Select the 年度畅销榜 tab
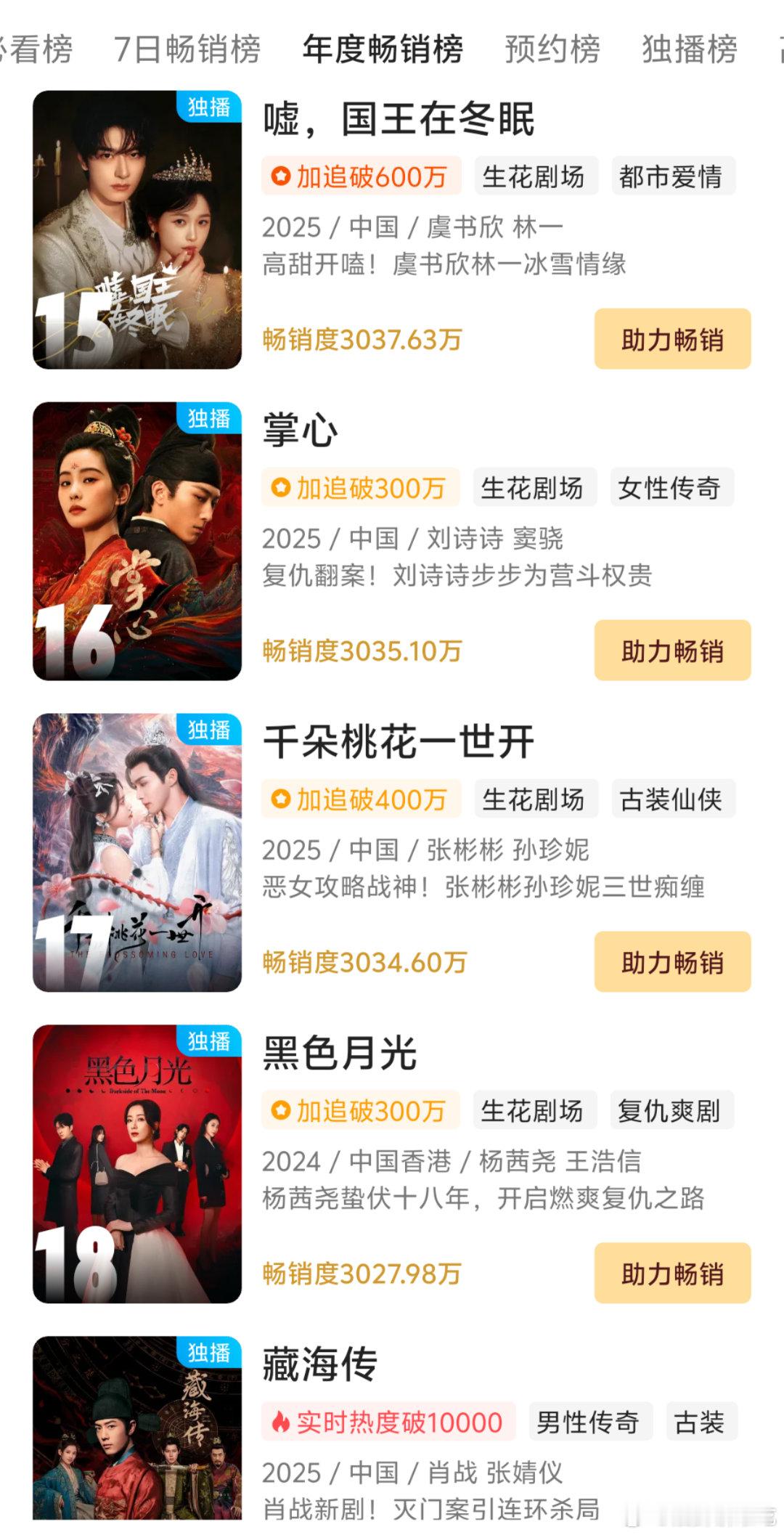 (x=382, y=49)
